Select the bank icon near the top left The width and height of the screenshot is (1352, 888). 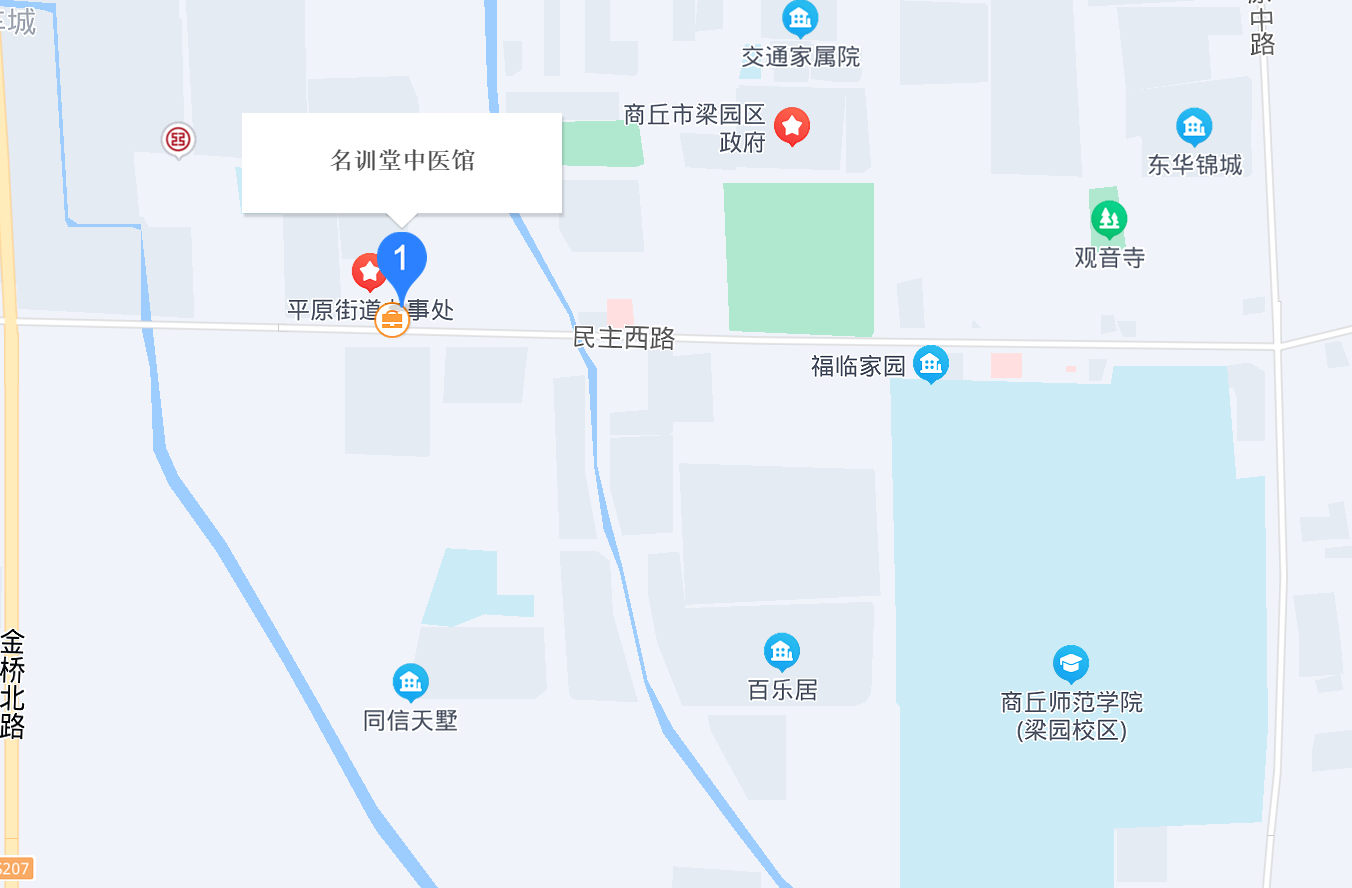coord(178,140)
